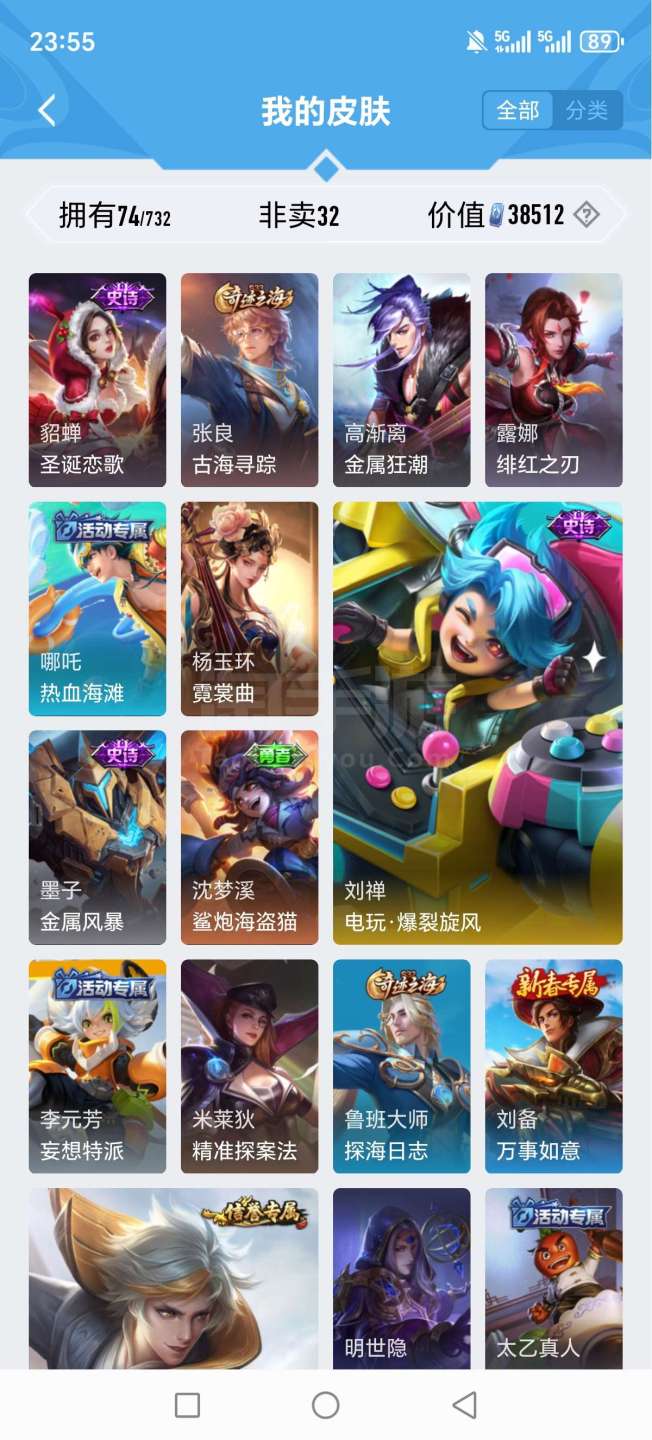Select 杨玉环 霓裳曲 skin card
This screenshot has width=652, height=1440.
249,608
